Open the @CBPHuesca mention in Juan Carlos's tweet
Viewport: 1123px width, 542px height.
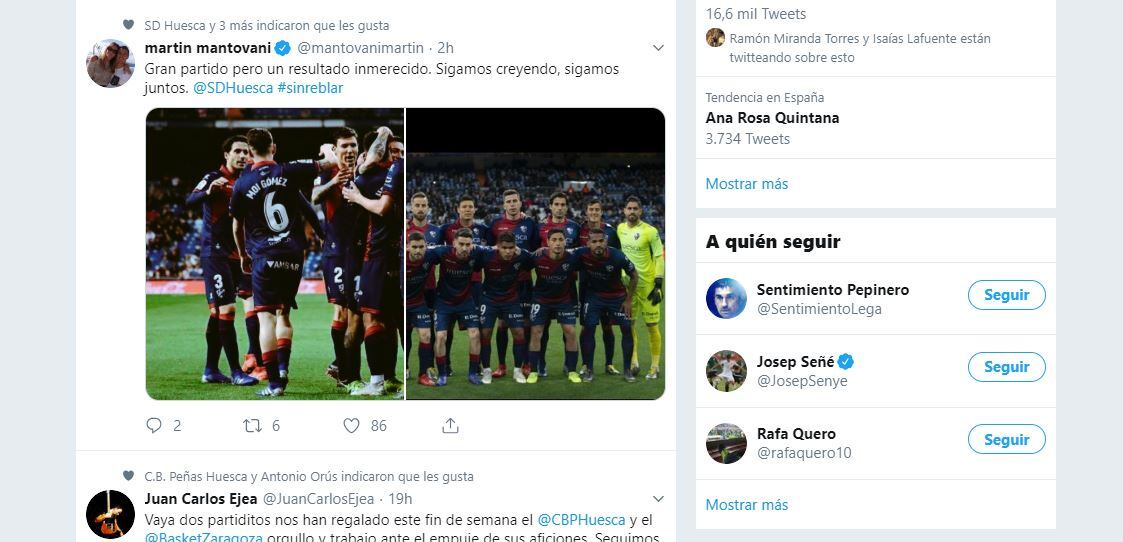coord(581,520)
